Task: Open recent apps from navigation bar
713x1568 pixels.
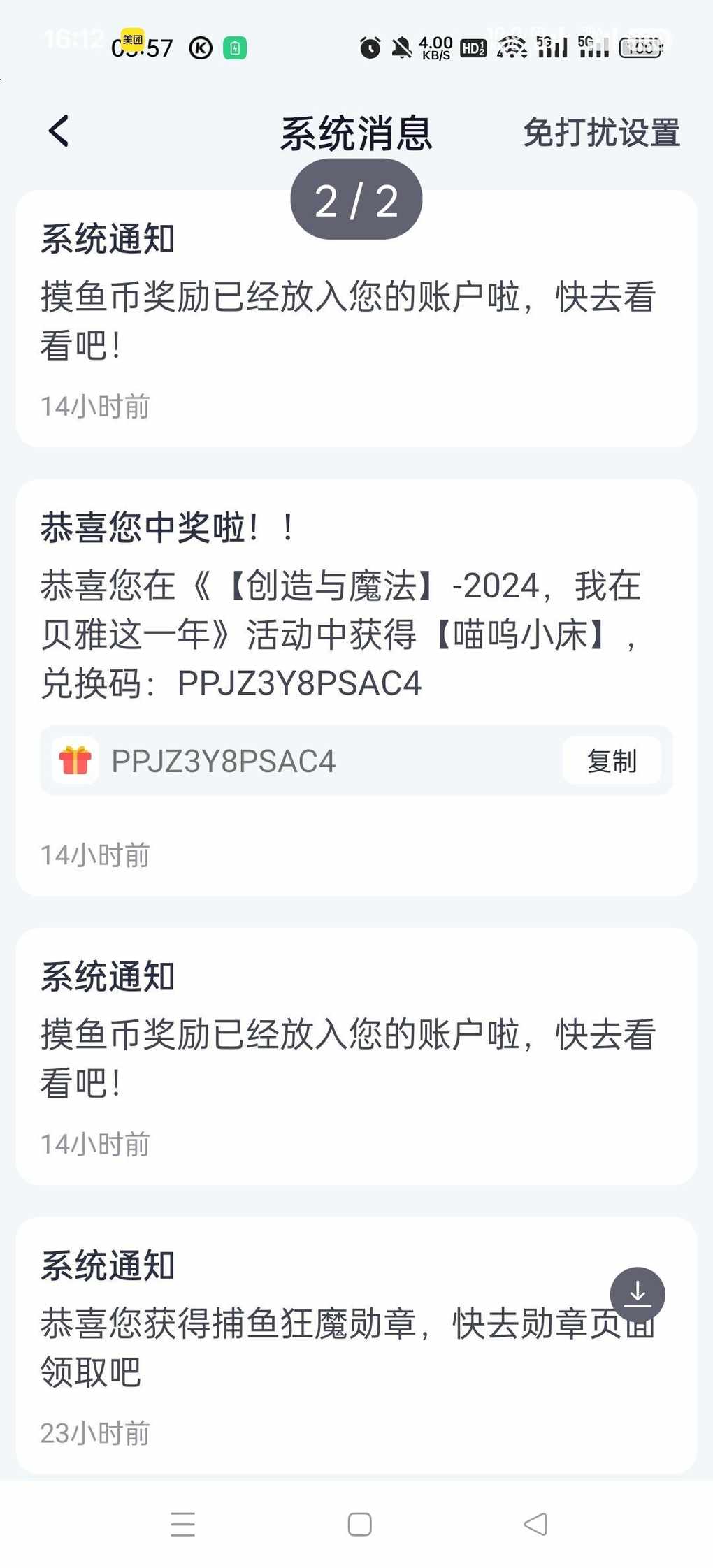Action: tap(182, 1524)
